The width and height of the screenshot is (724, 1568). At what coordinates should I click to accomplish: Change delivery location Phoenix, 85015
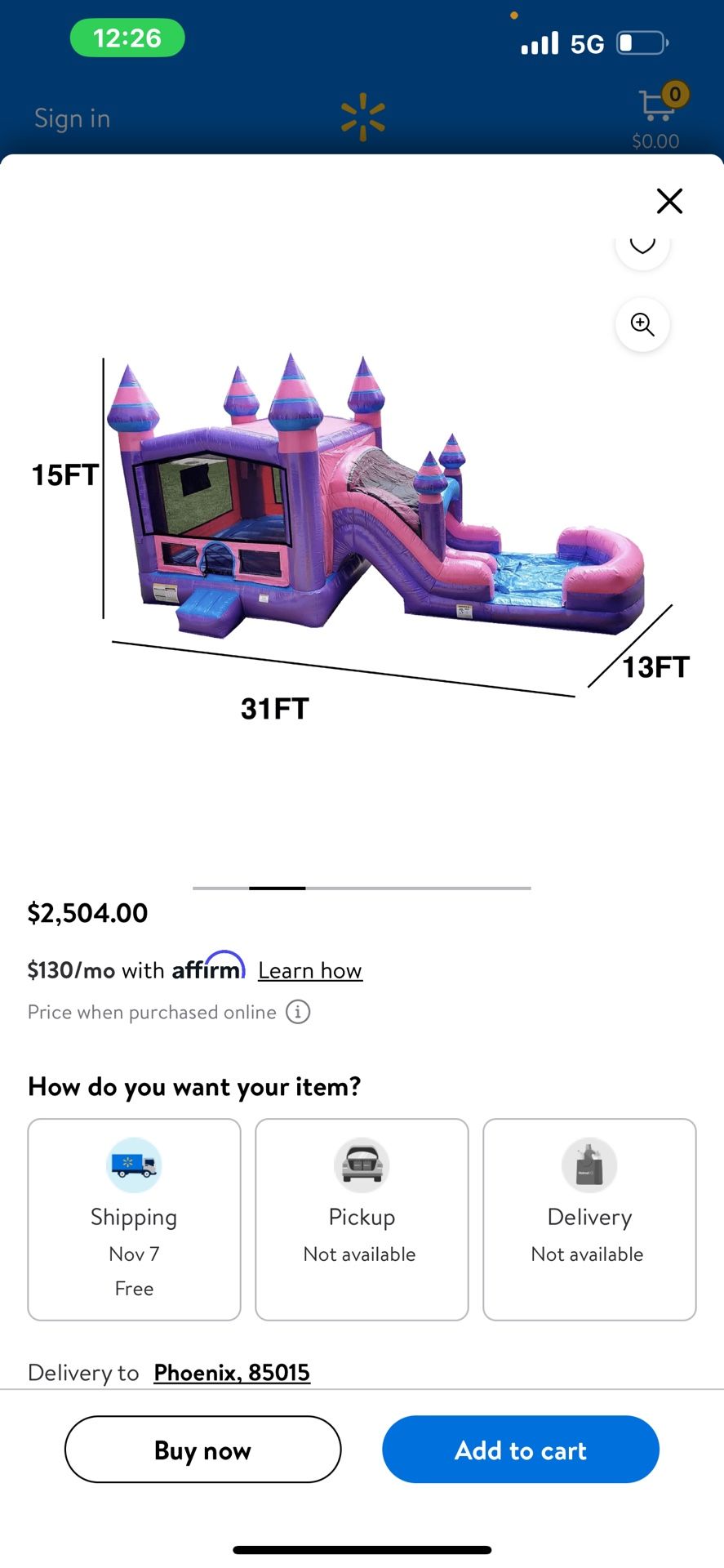(232, 1372)
